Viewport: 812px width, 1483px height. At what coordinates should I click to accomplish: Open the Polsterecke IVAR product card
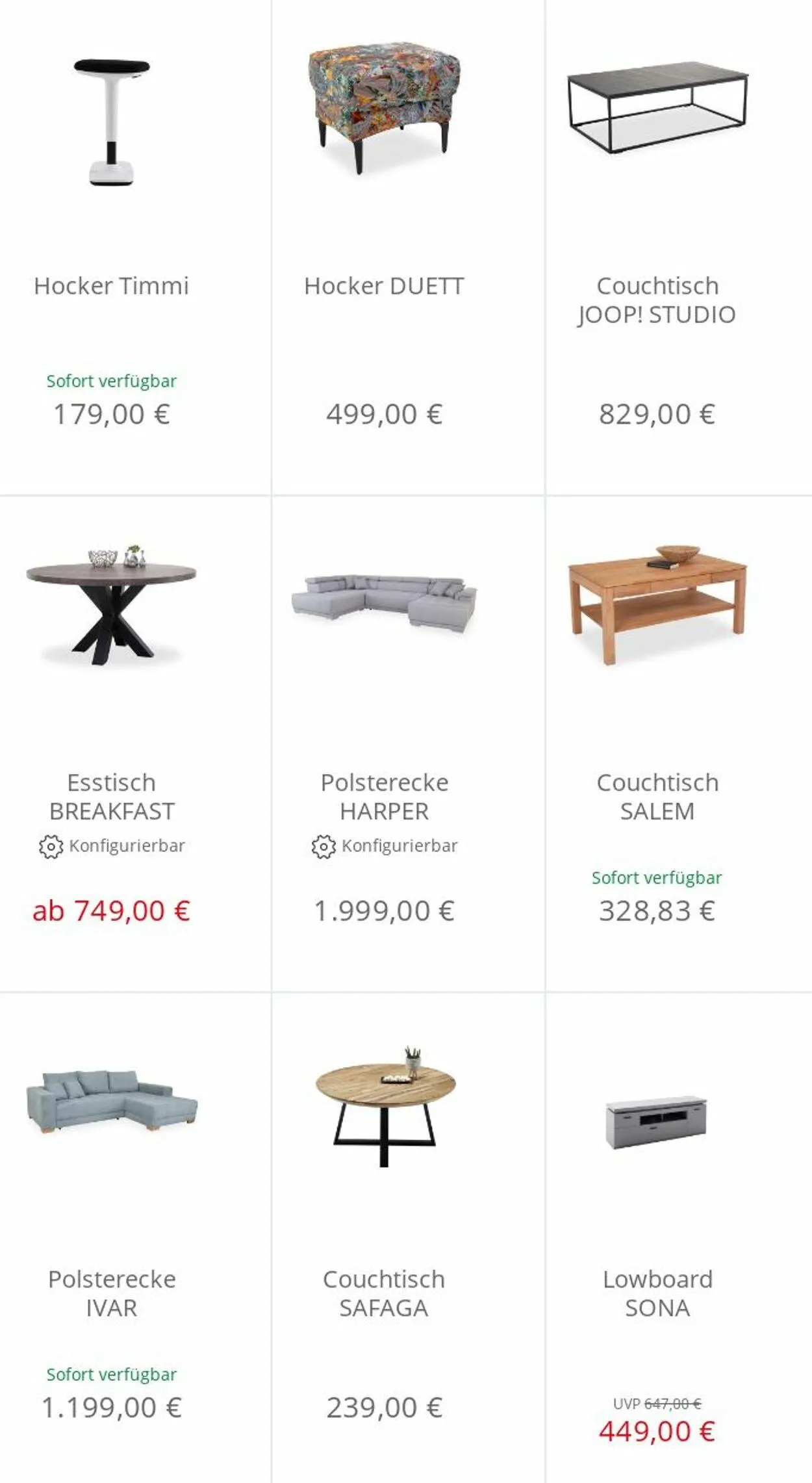tap(111, 1293)
